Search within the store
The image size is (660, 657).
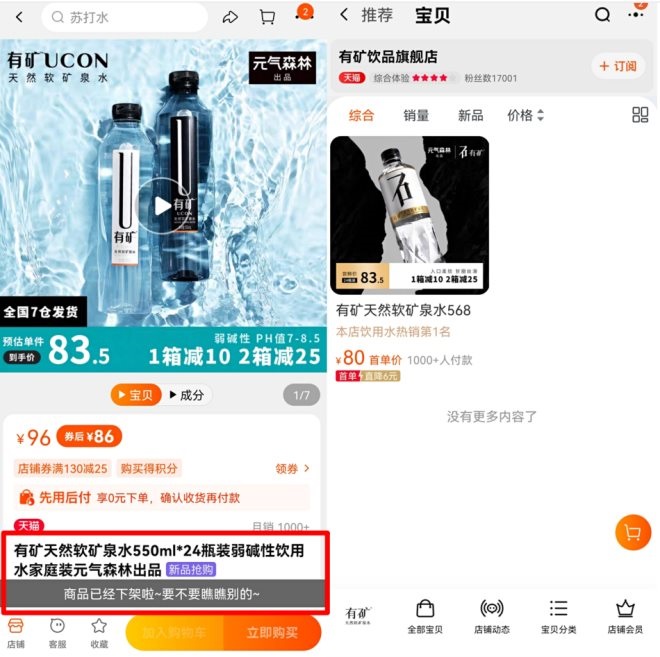(x=602, y=15)
